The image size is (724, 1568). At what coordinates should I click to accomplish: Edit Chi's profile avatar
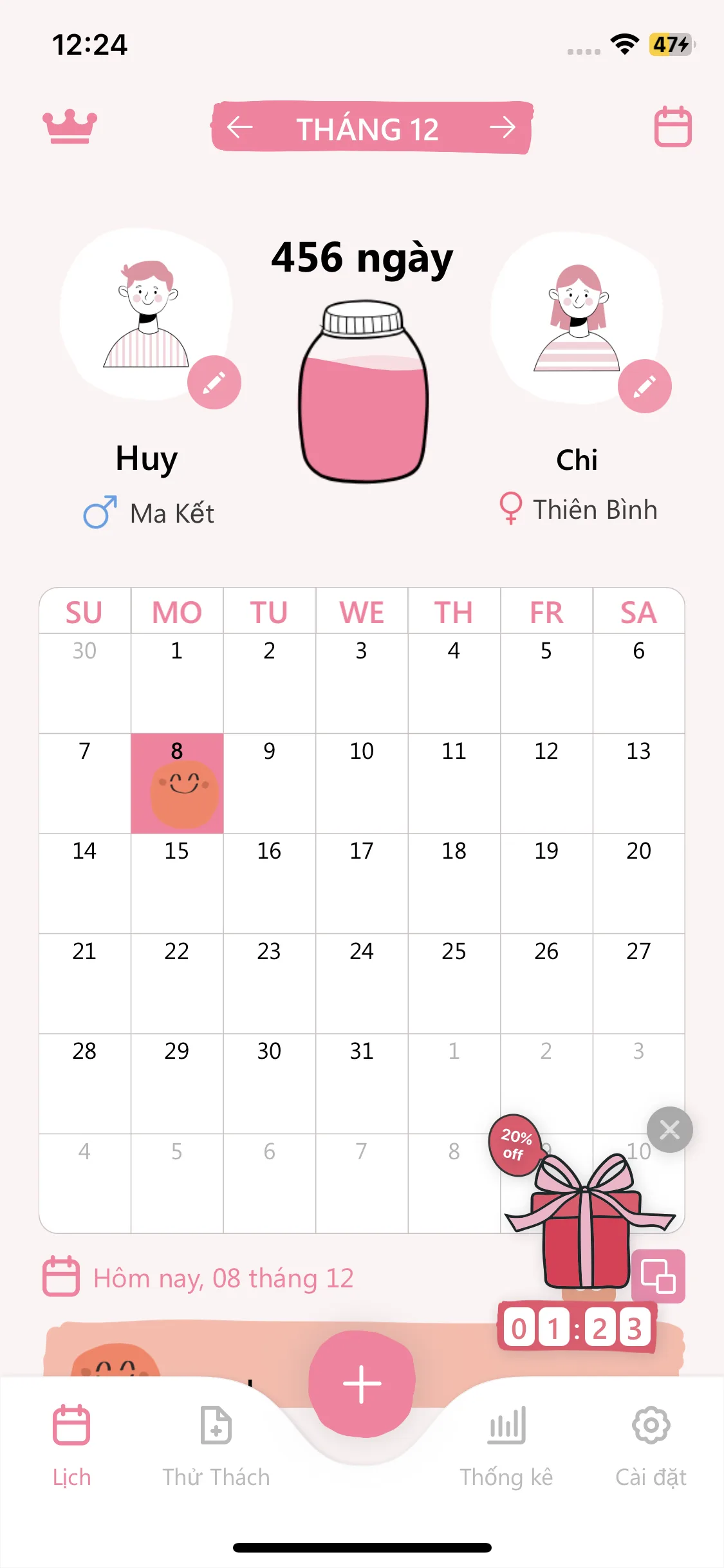644,386
